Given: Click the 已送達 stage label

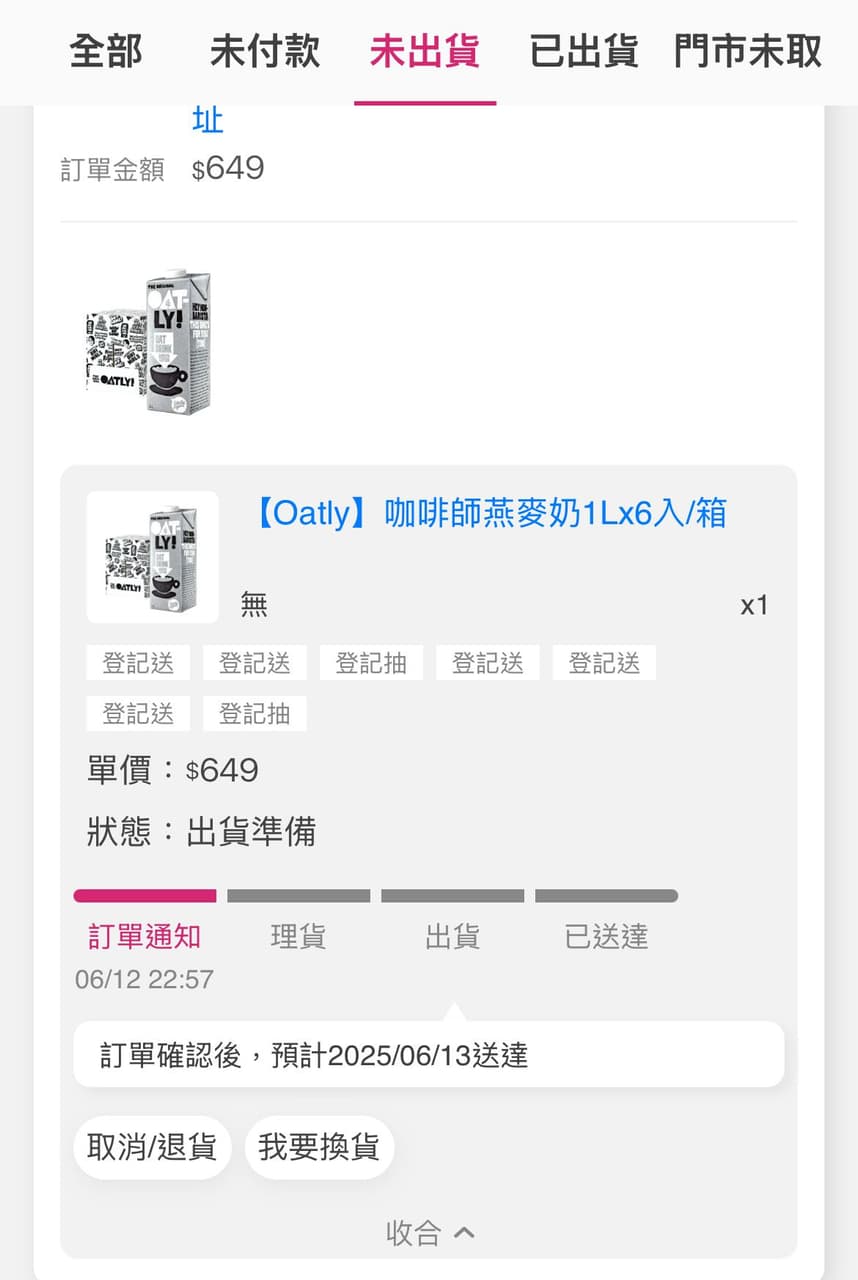Looking at the screenshot, I should click(604, 937).
